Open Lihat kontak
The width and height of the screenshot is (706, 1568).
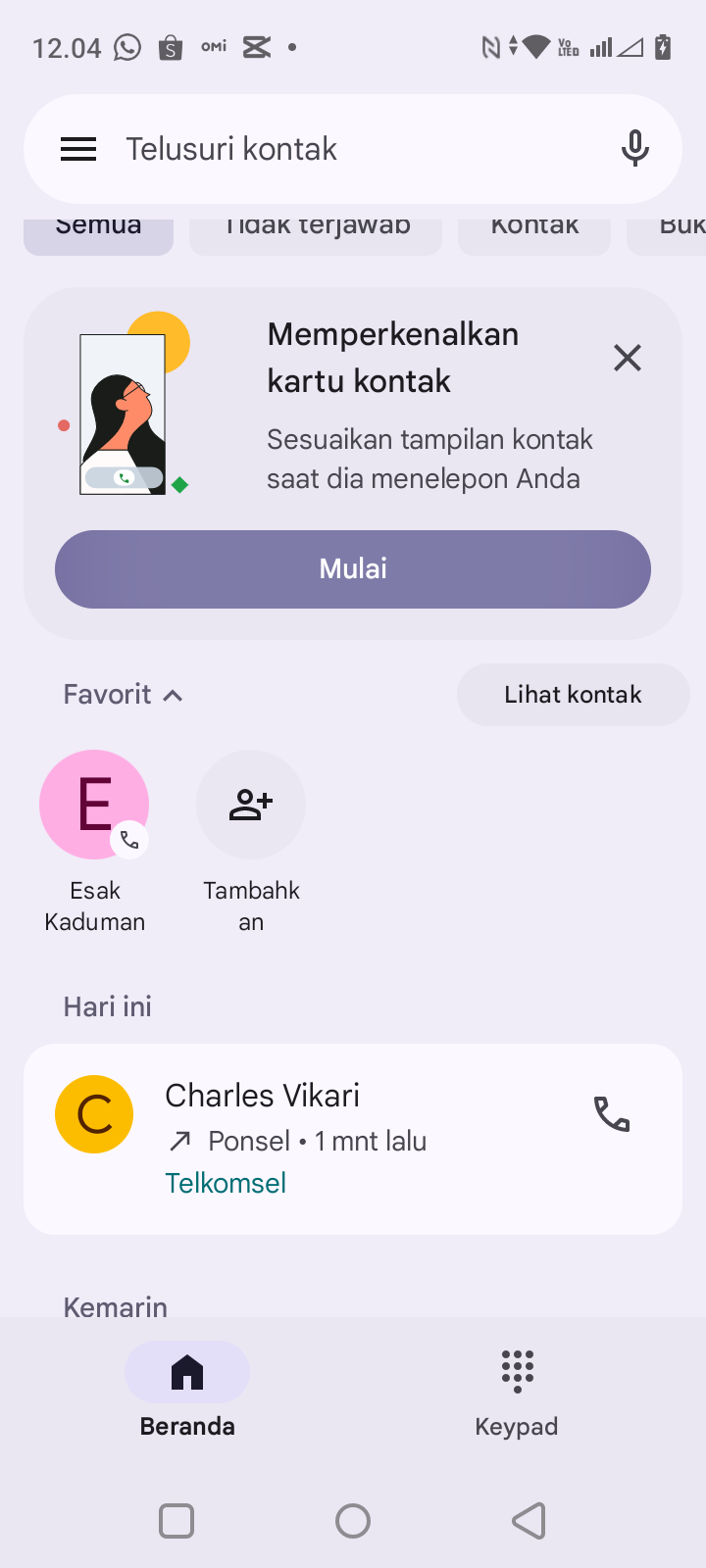572,694
